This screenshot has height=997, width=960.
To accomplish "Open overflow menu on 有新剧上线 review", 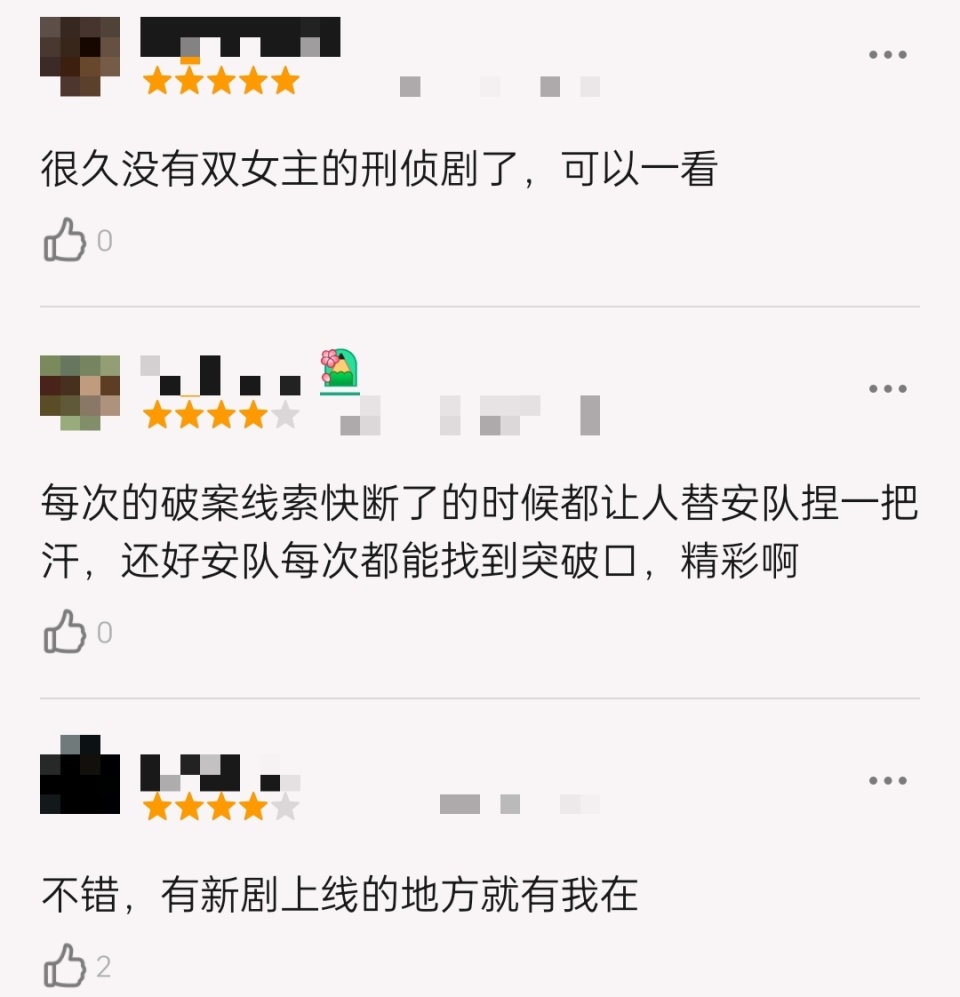I will point(887,781).
